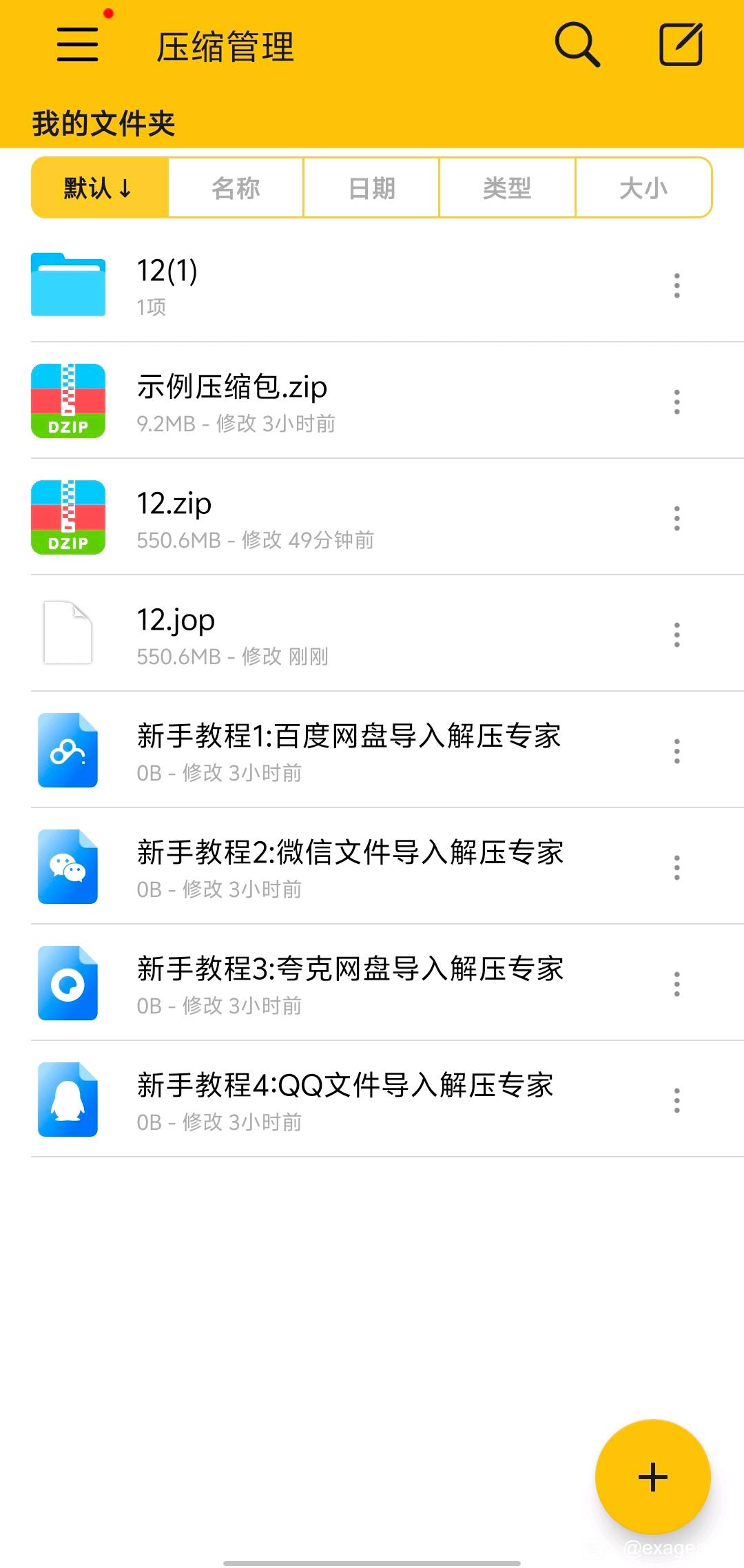Open more options for 12(1) folder
The width and height of the screenshot is (744, 1568).
click(677, 285)
